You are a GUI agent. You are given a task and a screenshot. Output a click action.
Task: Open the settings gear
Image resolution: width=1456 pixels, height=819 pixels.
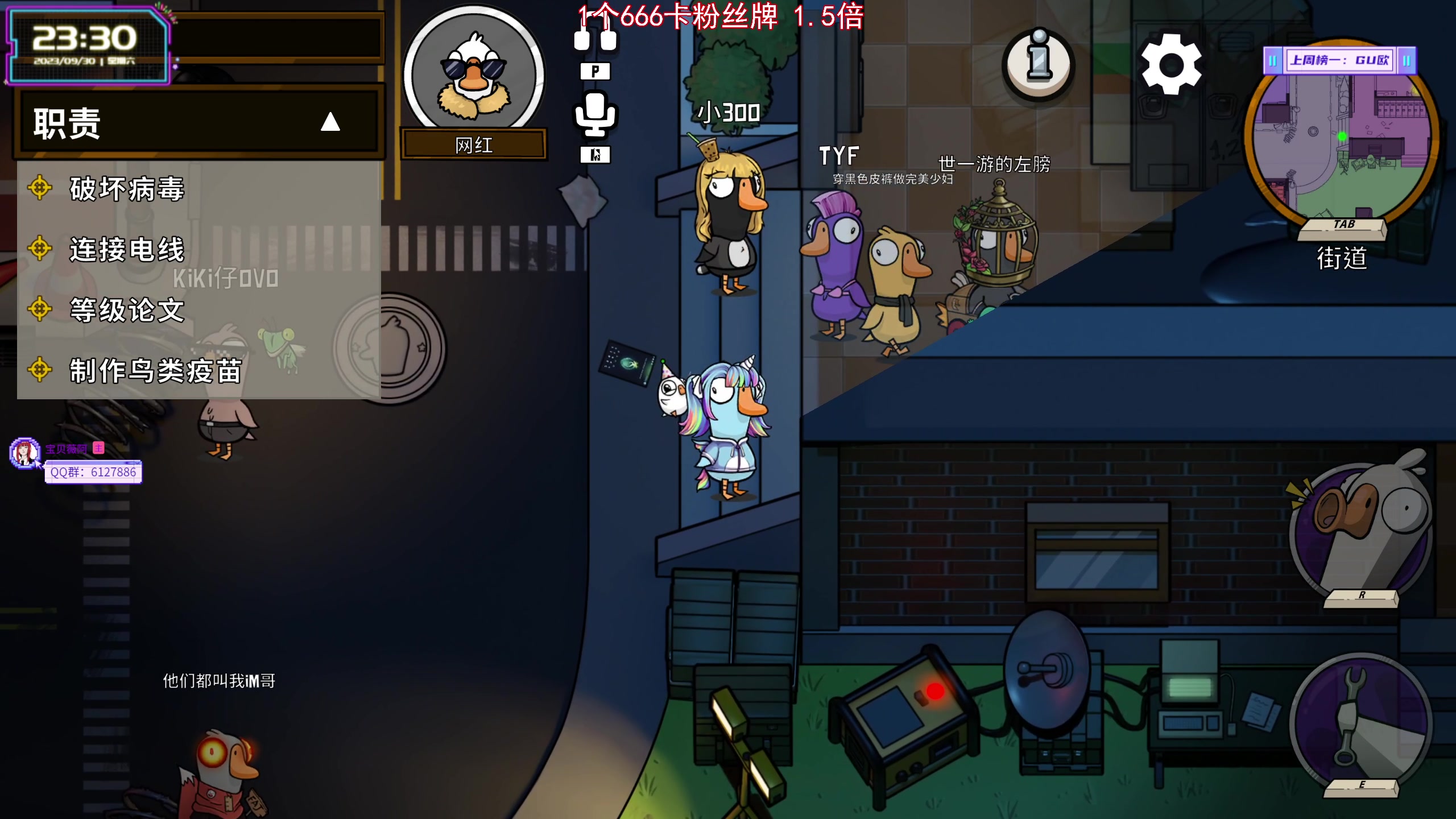(1171, 64)
